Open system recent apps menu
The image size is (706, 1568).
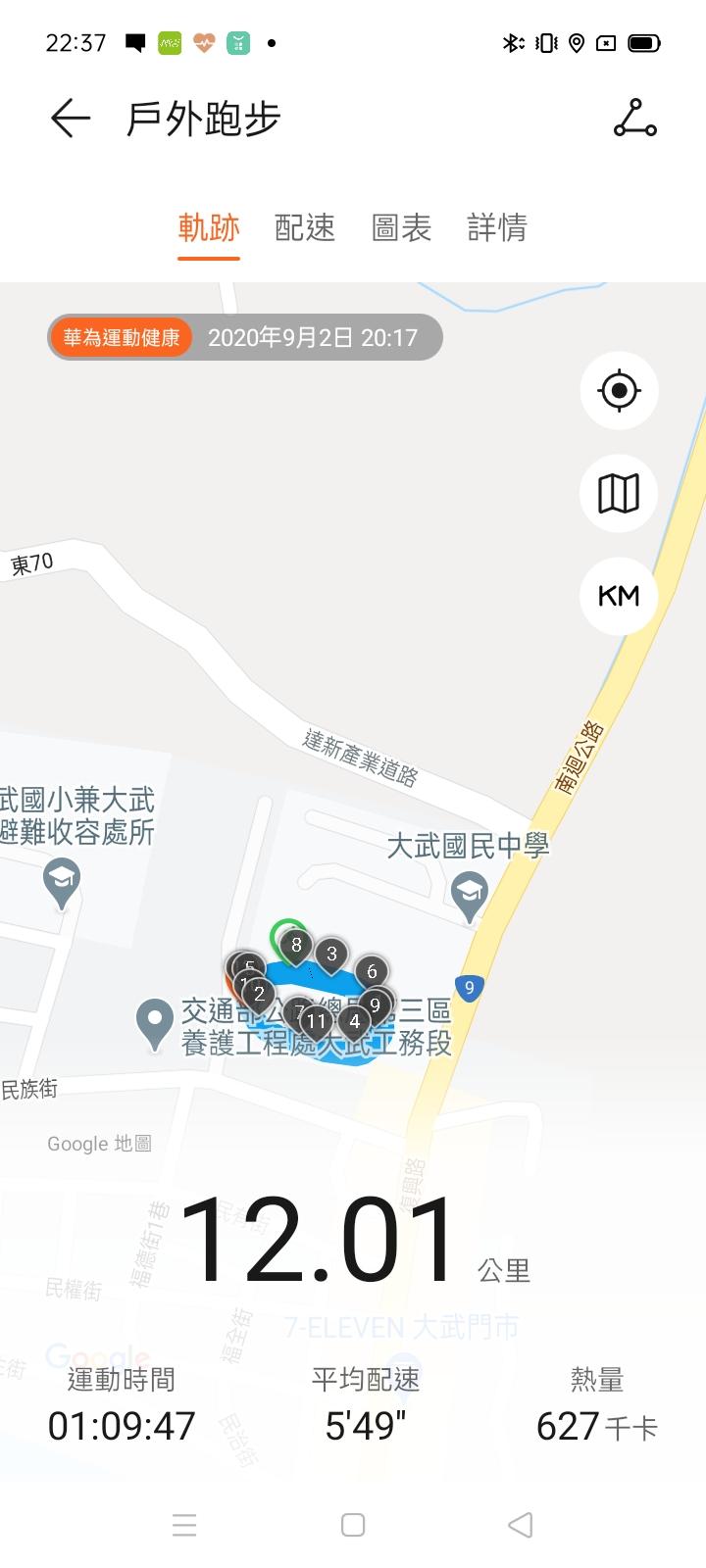coord(184,1525)
